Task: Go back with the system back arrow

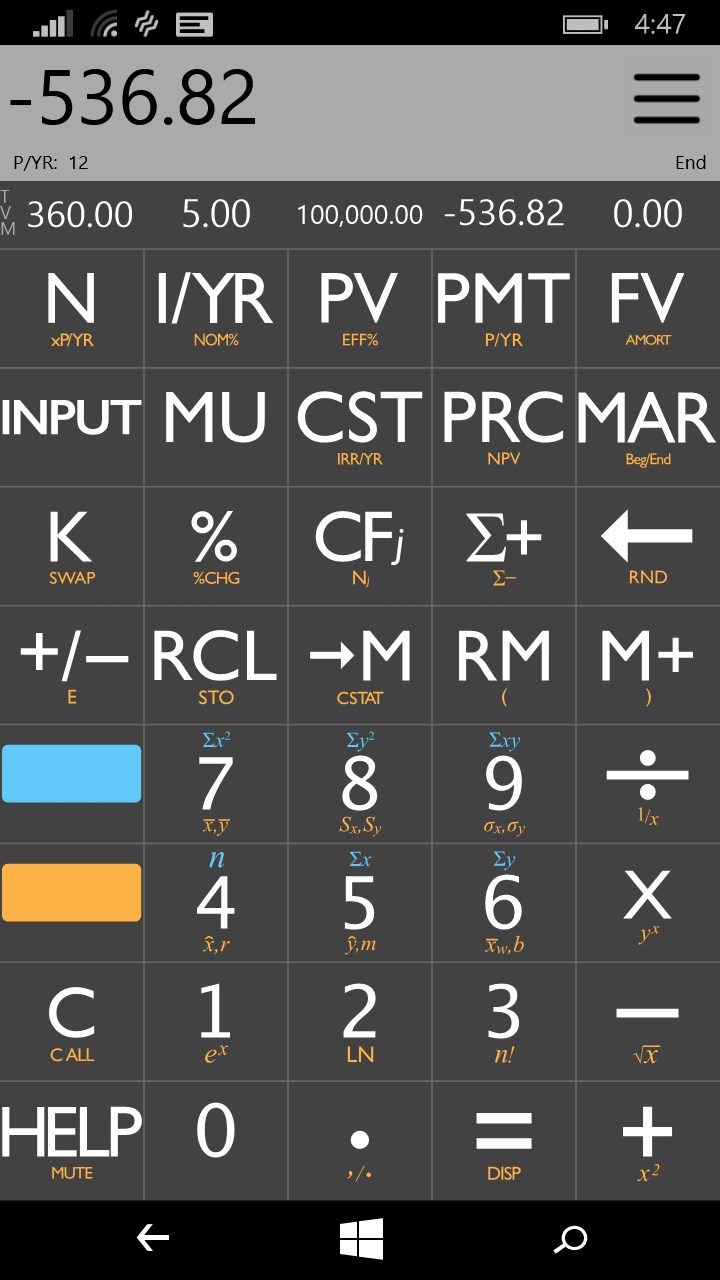Action: click(x=152, y=1240)
